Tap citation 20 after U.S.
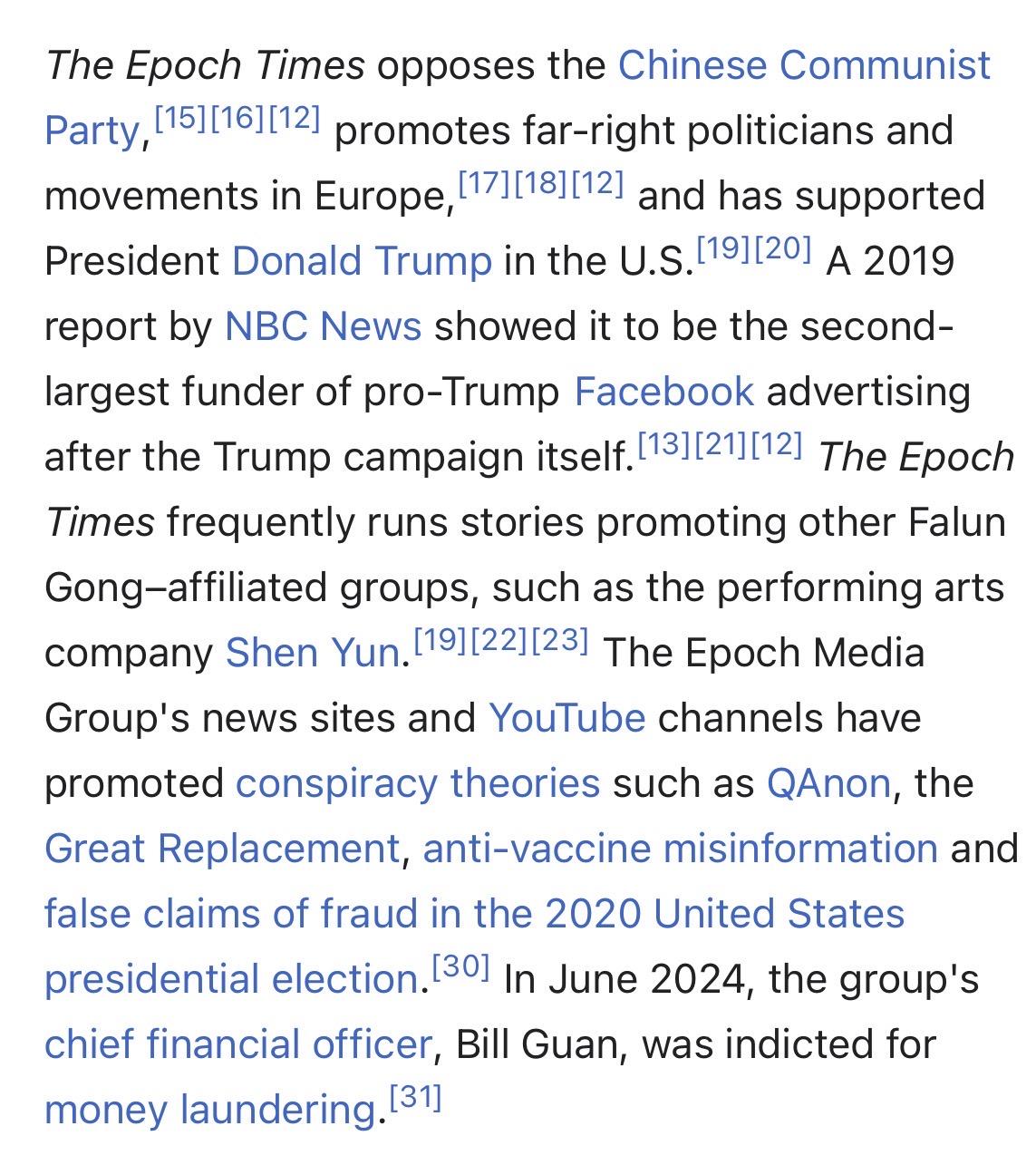Image resolution: width=1036 pixels, height=1155 pixels. click(783, 249)
